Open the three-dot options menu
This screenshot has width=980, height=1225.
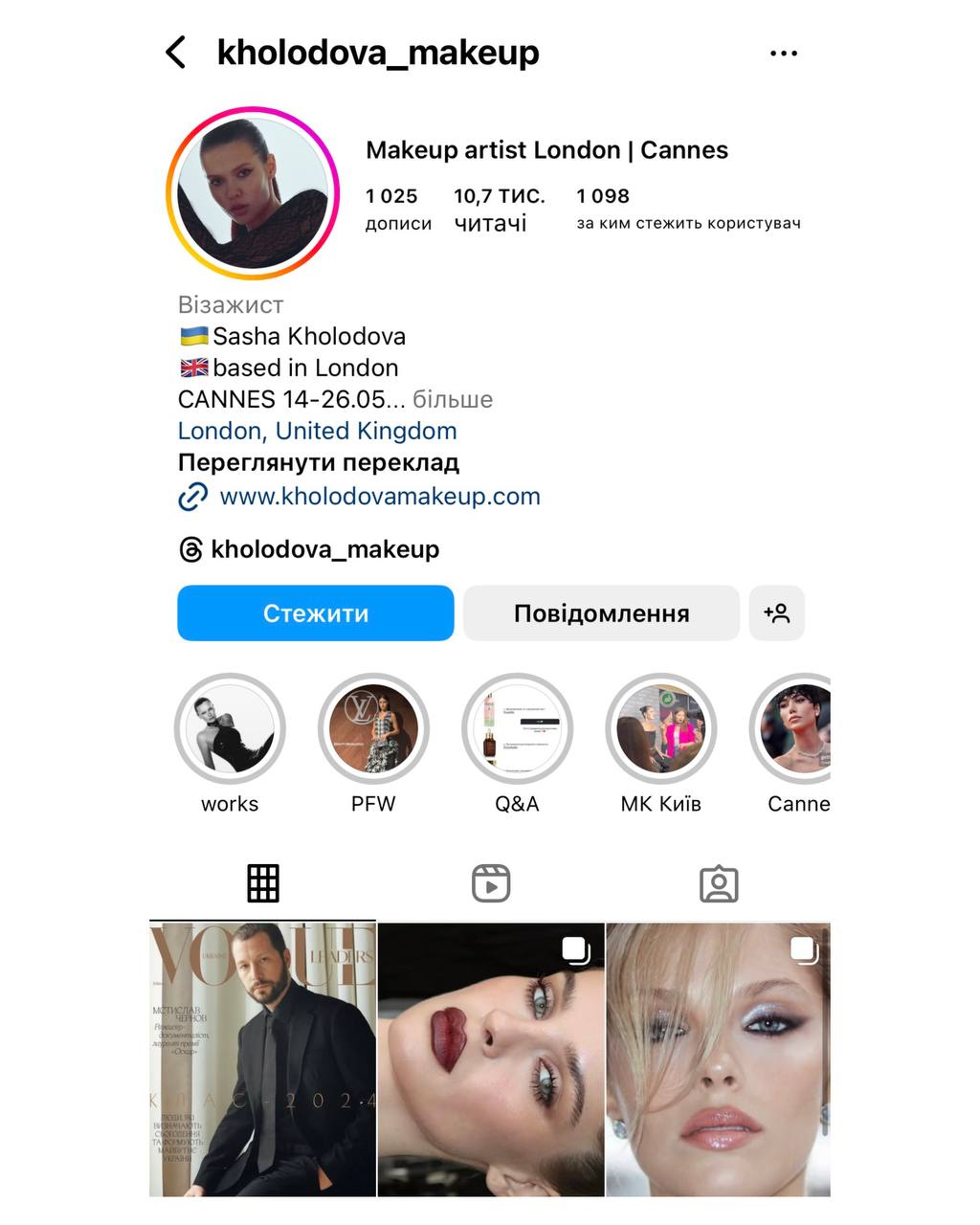tap(783, 54)
